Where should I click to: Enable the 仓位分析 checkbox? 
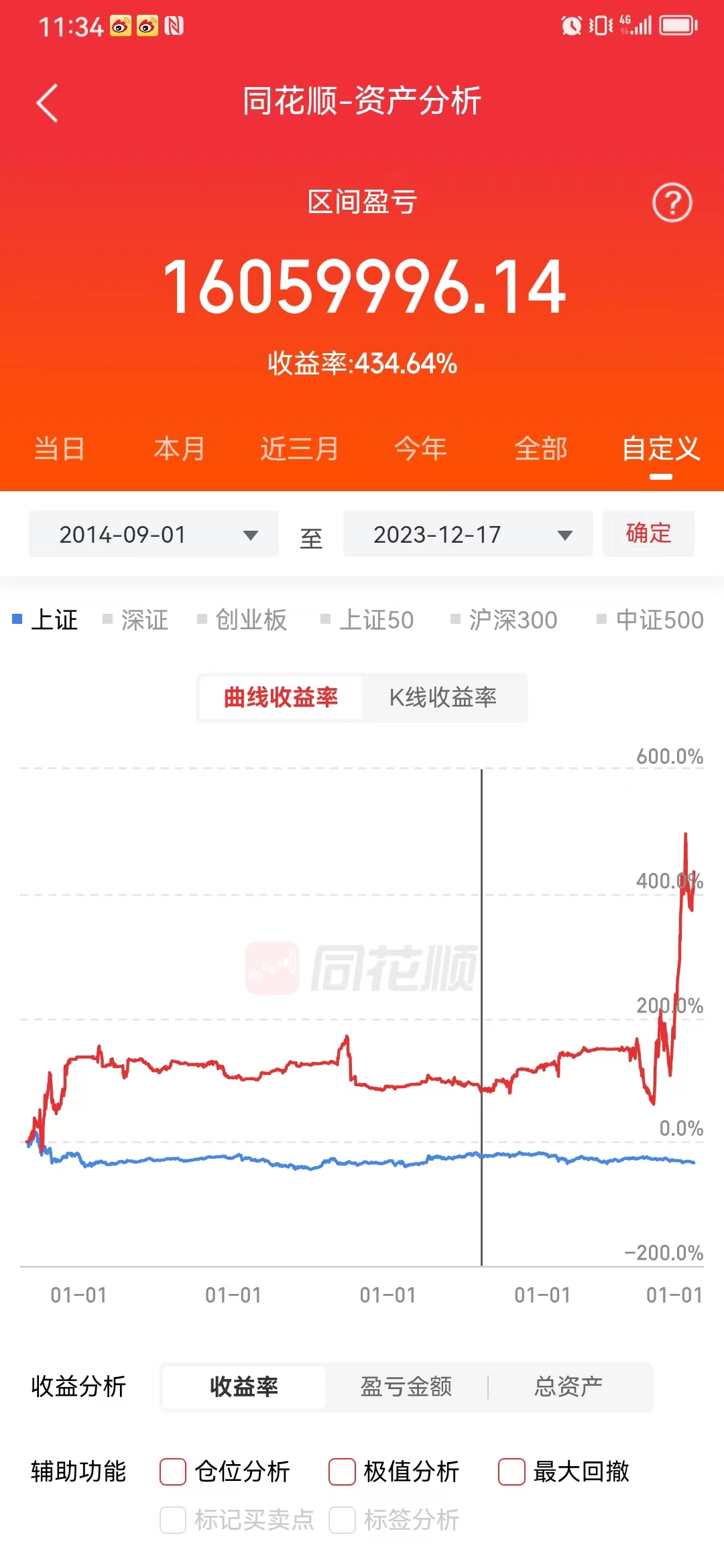pyautogui.click(x=173, y=1472)
